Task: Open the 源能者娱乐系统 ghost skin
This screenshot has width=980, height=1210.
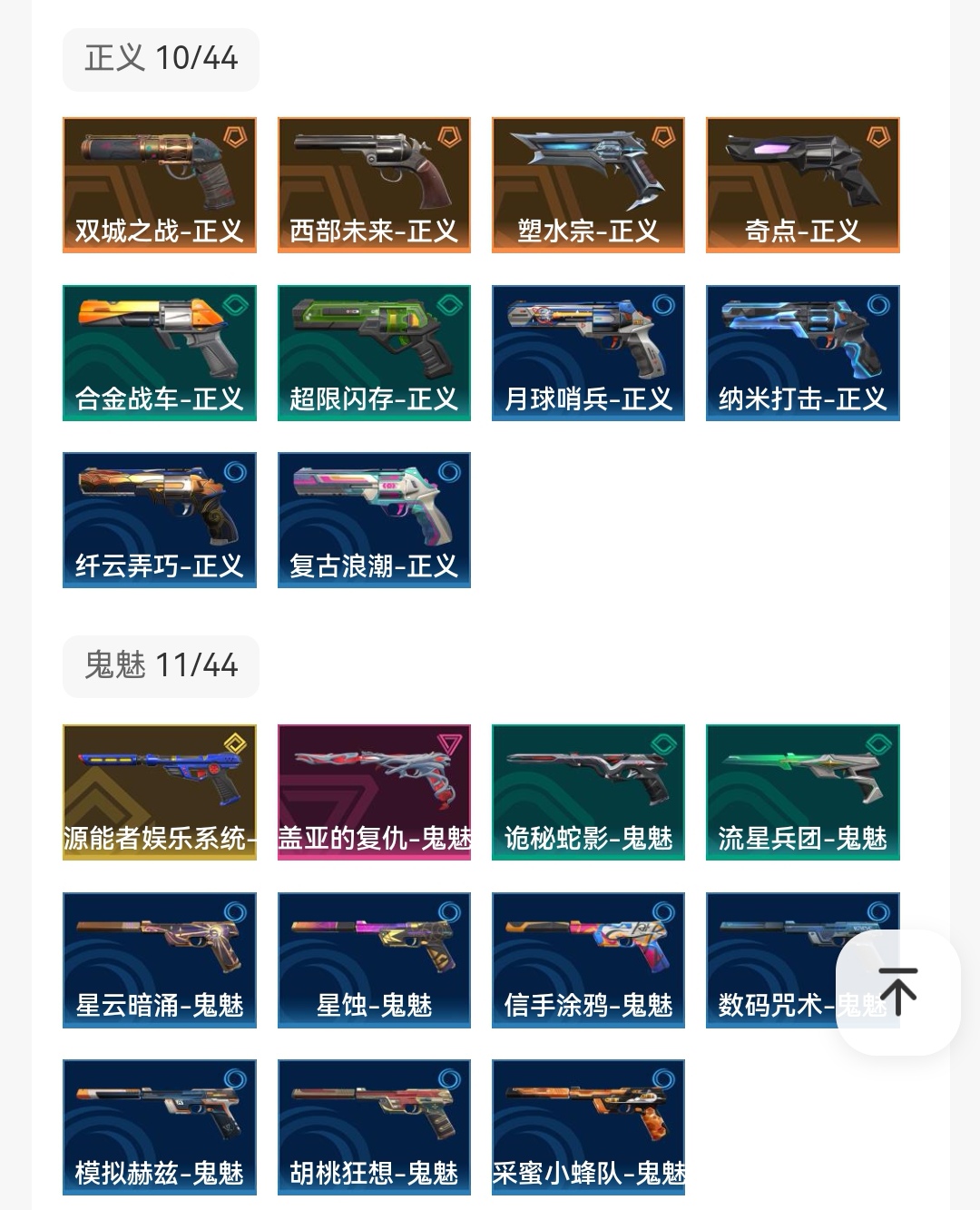Action: coord(160,792)
